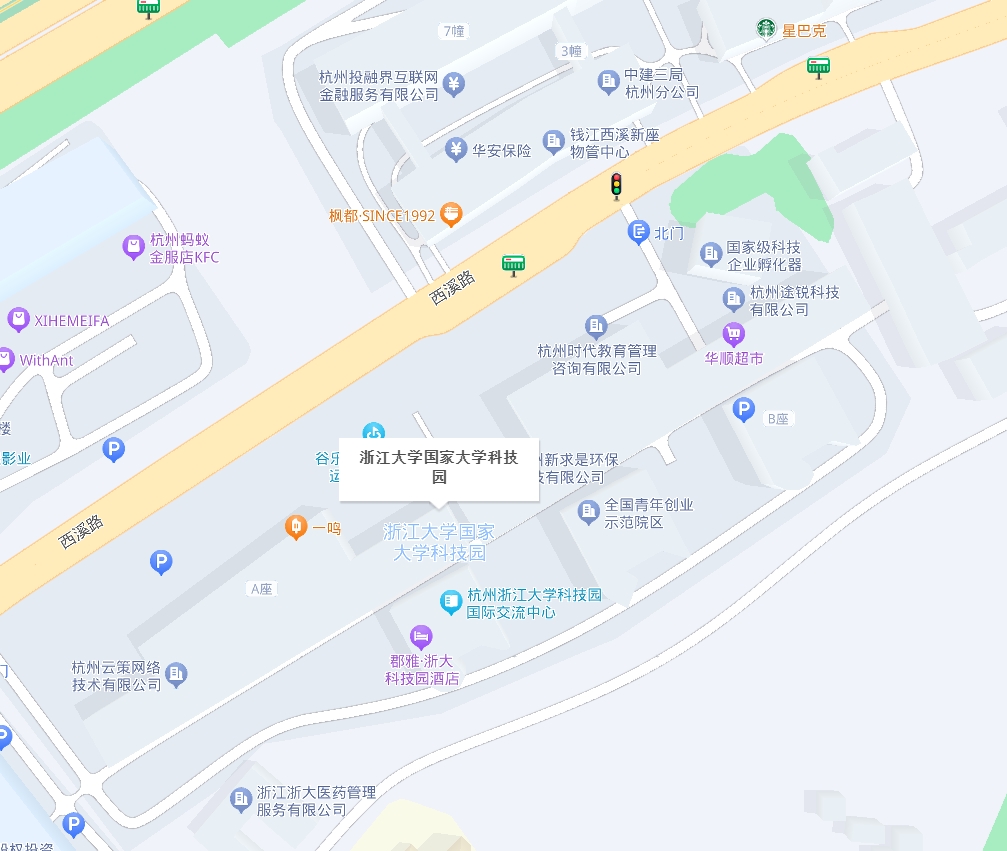Tap the 星巴克 Starbucks map marker
This screenshot has width=1007, height=851.
point(766,29)
